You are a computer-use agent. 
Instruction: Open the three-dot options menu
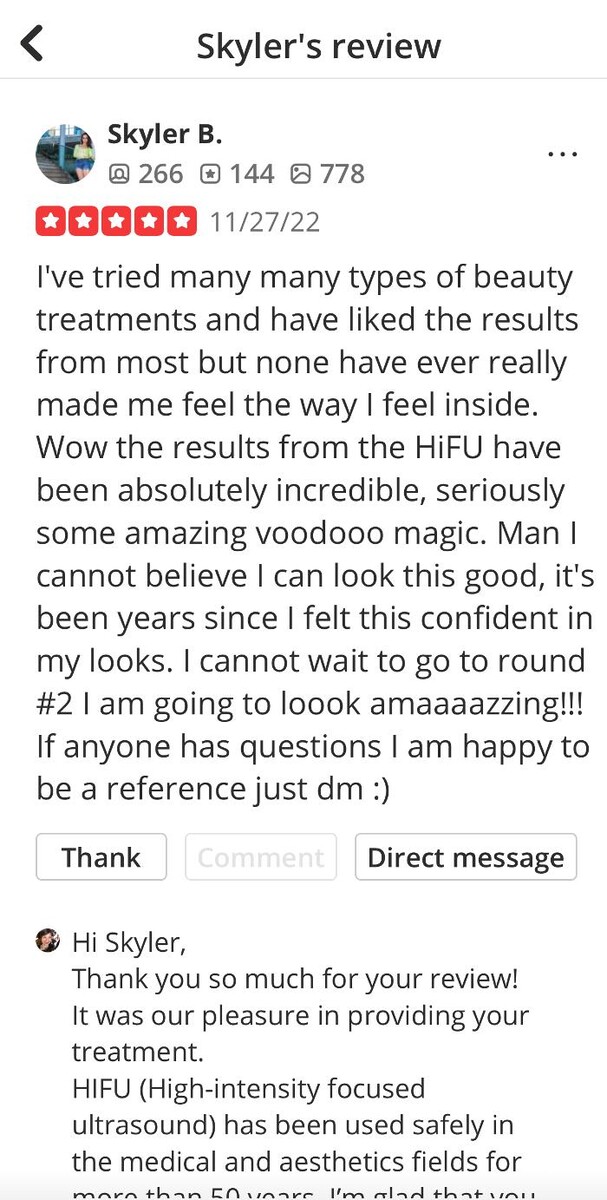point(562,154)
